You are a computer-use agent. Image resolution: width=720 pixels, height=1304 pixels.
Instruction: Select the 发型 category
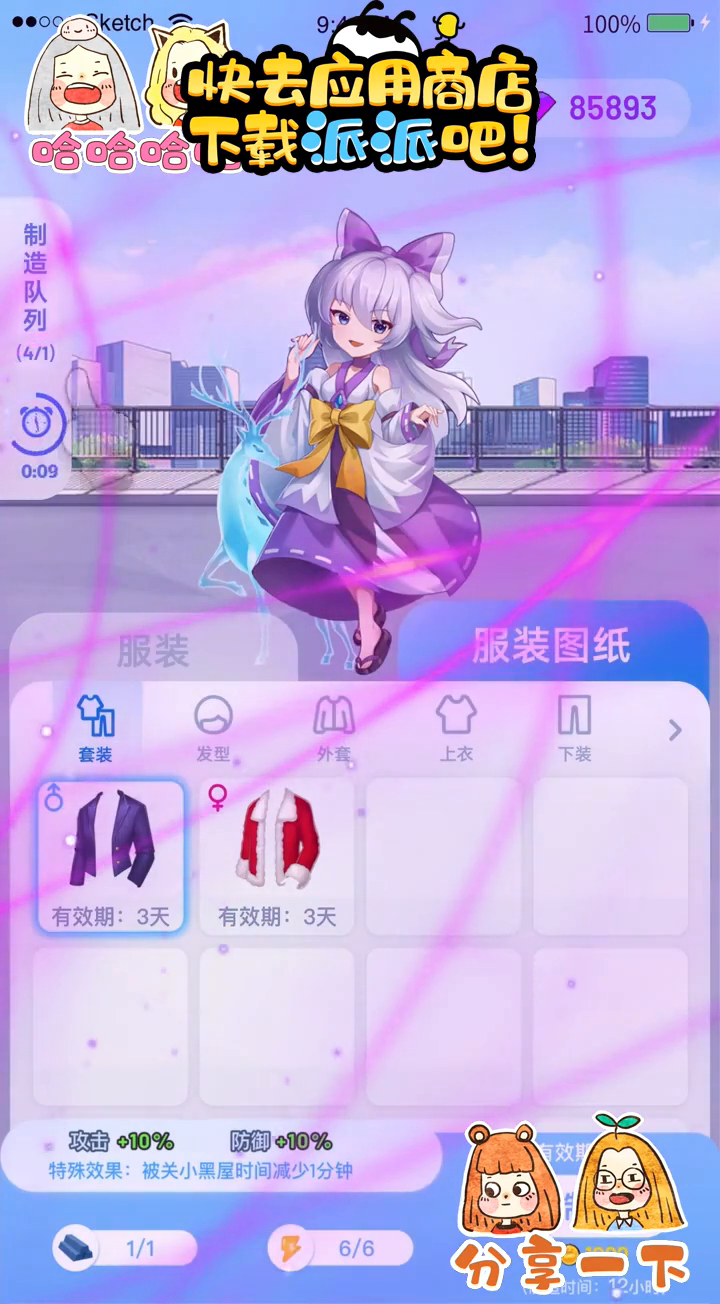click(213, 729)
